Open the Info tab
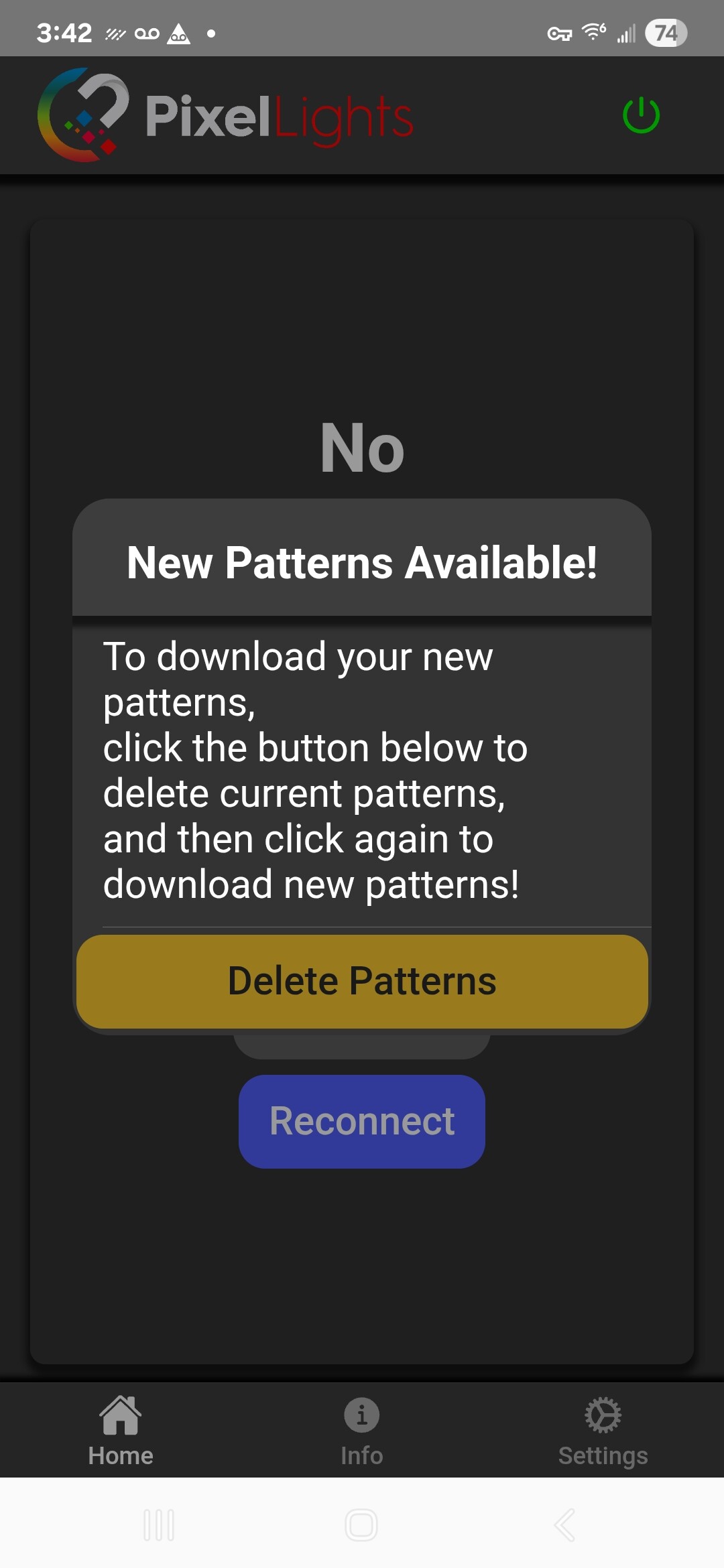Screen dimensions: 724x1568 click(x=362, y=1431)
